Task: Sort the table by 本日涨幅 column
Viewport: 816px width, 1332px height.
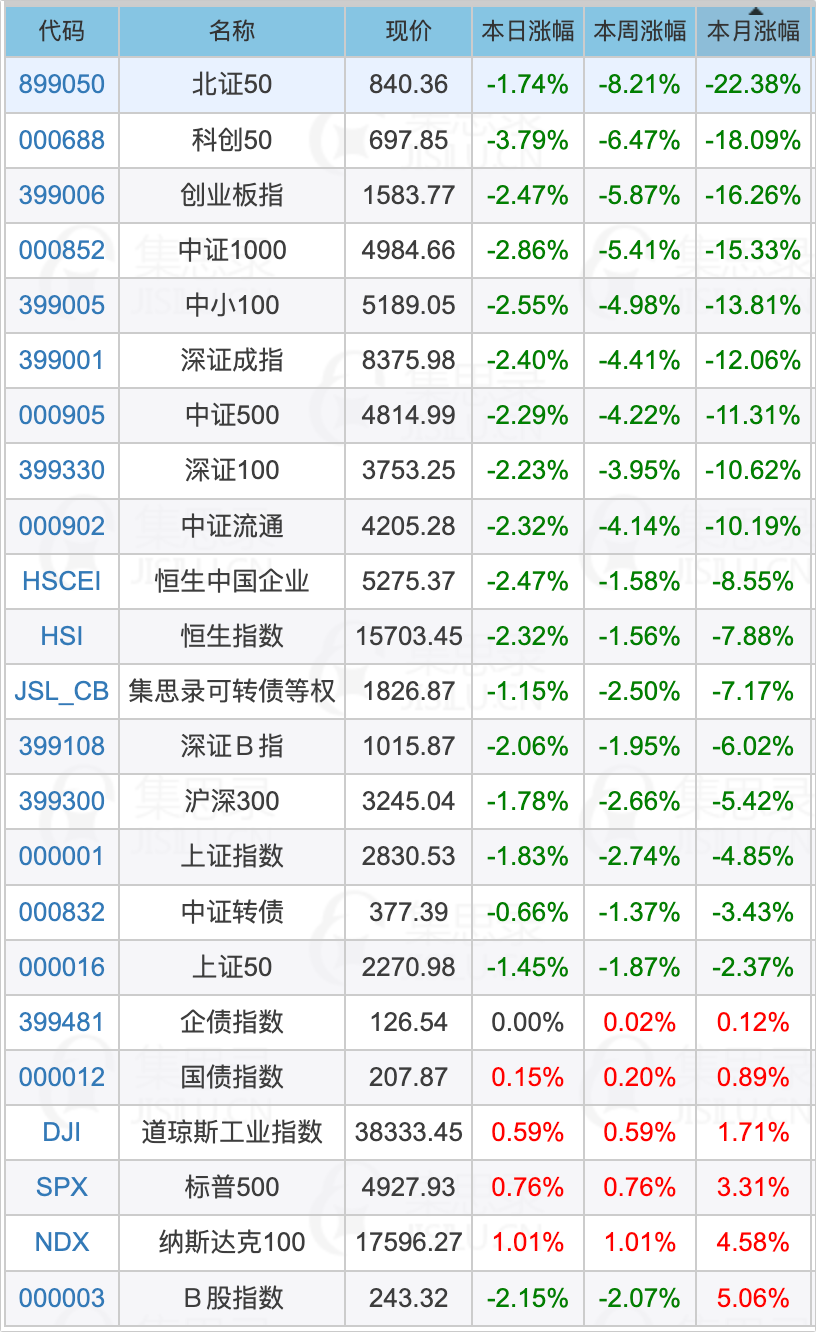Action: pos(528,31)
